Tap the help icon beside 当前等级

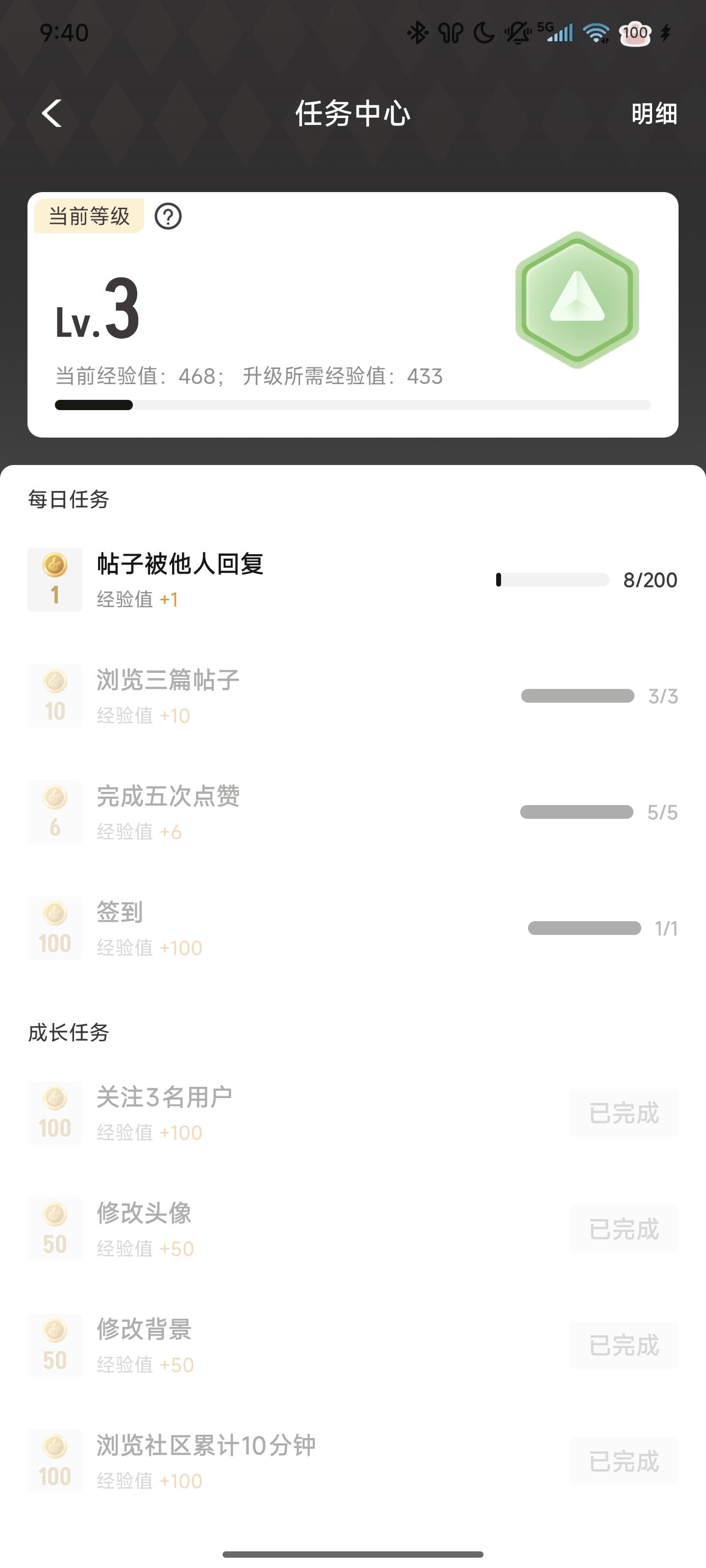[x=168, y=216]
